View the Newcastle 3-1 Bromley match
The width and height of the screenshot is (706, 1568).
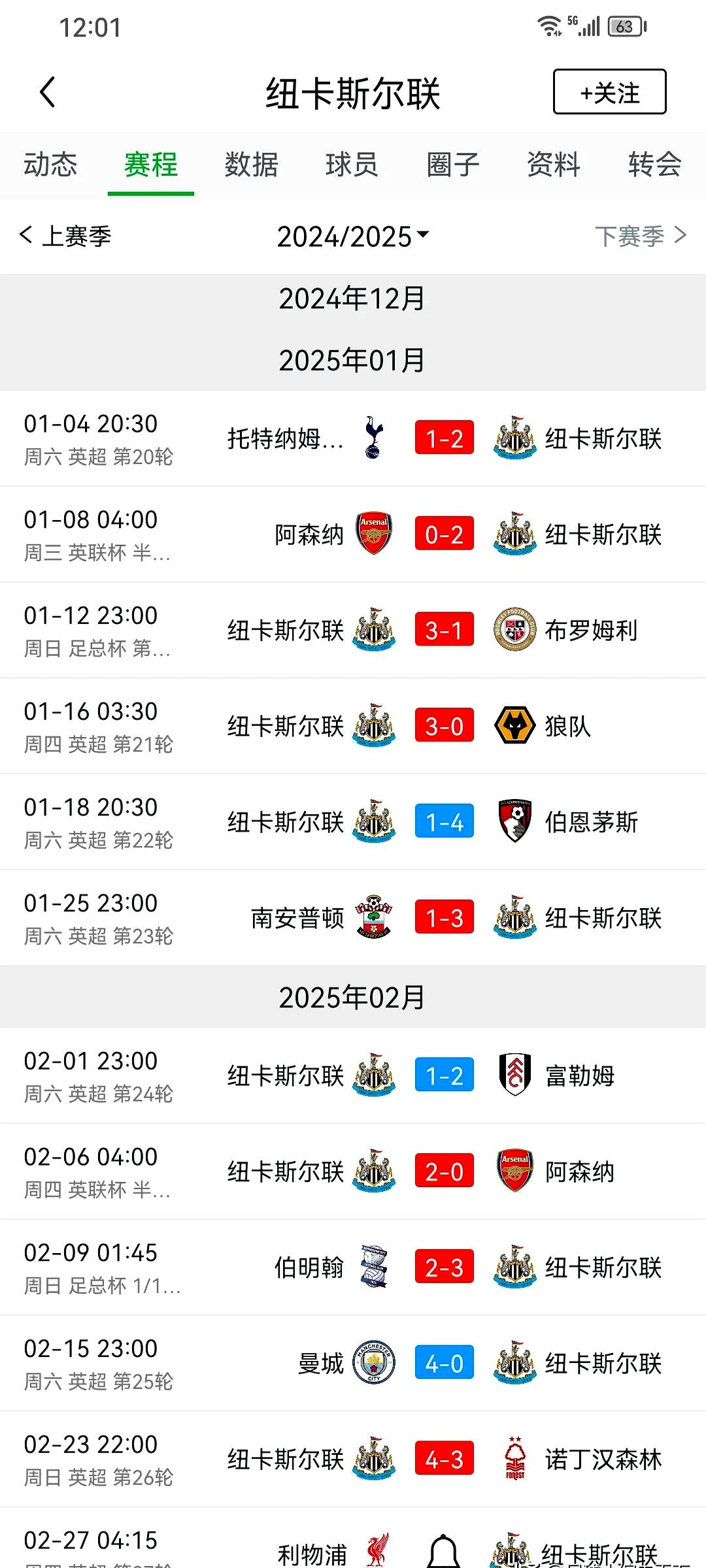(x=444, y=630)
